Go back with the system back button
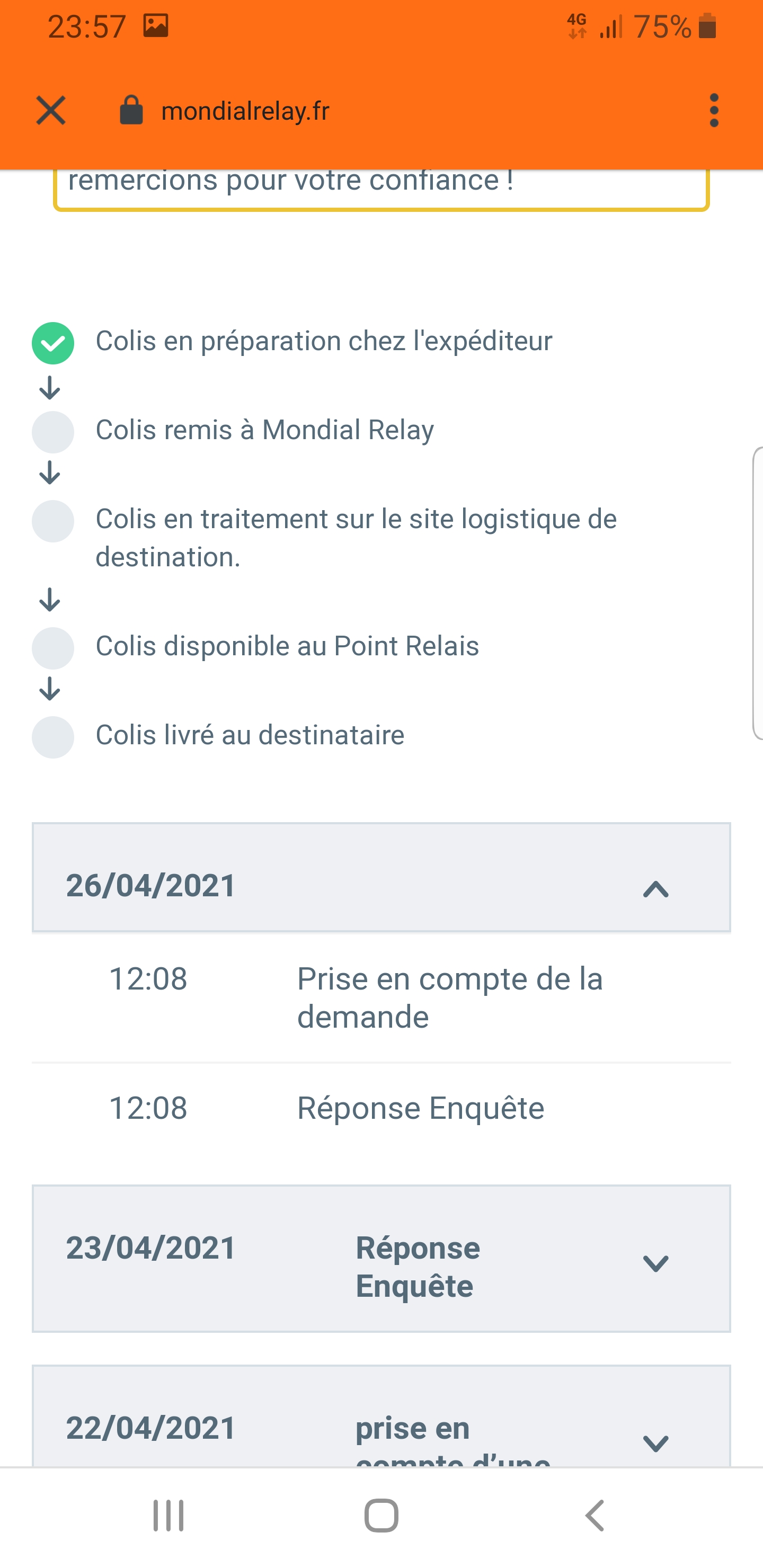The width and height of the screenshot is (763, 1568). pos(595,1515)
